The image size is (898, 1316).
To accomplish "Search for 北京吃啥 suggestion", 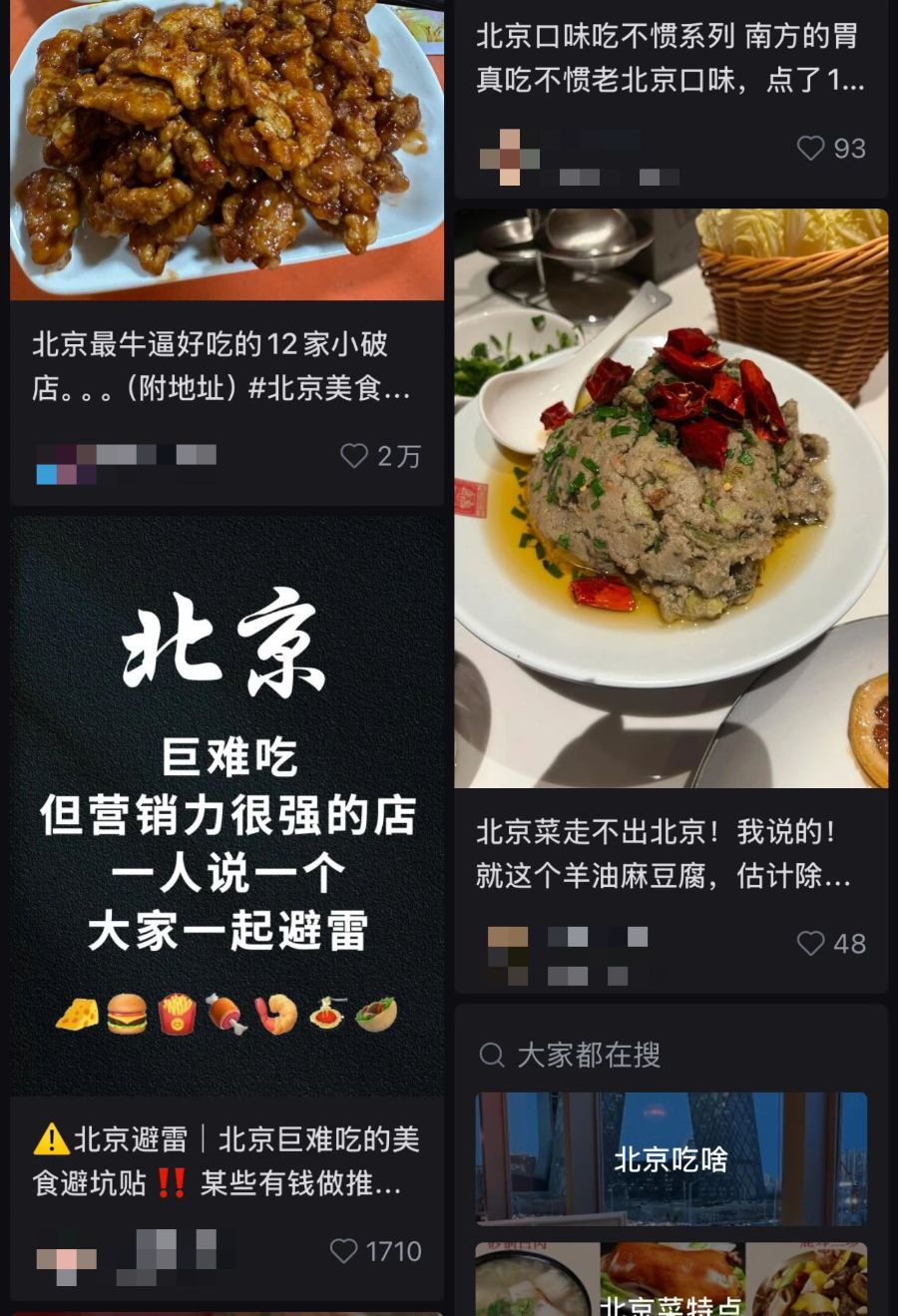I will pos(671,1159).
